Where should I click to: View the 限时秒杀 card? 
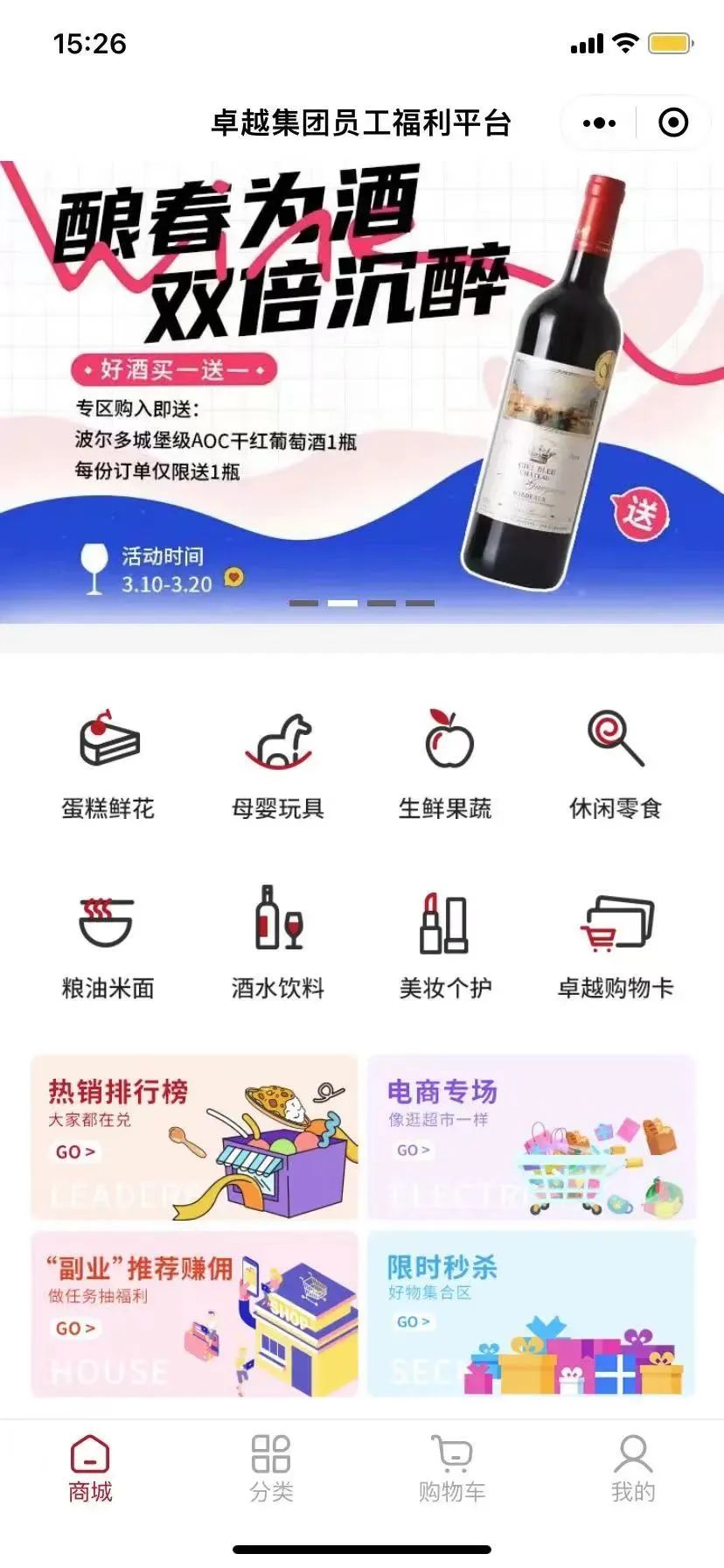tap(531, 1314)
